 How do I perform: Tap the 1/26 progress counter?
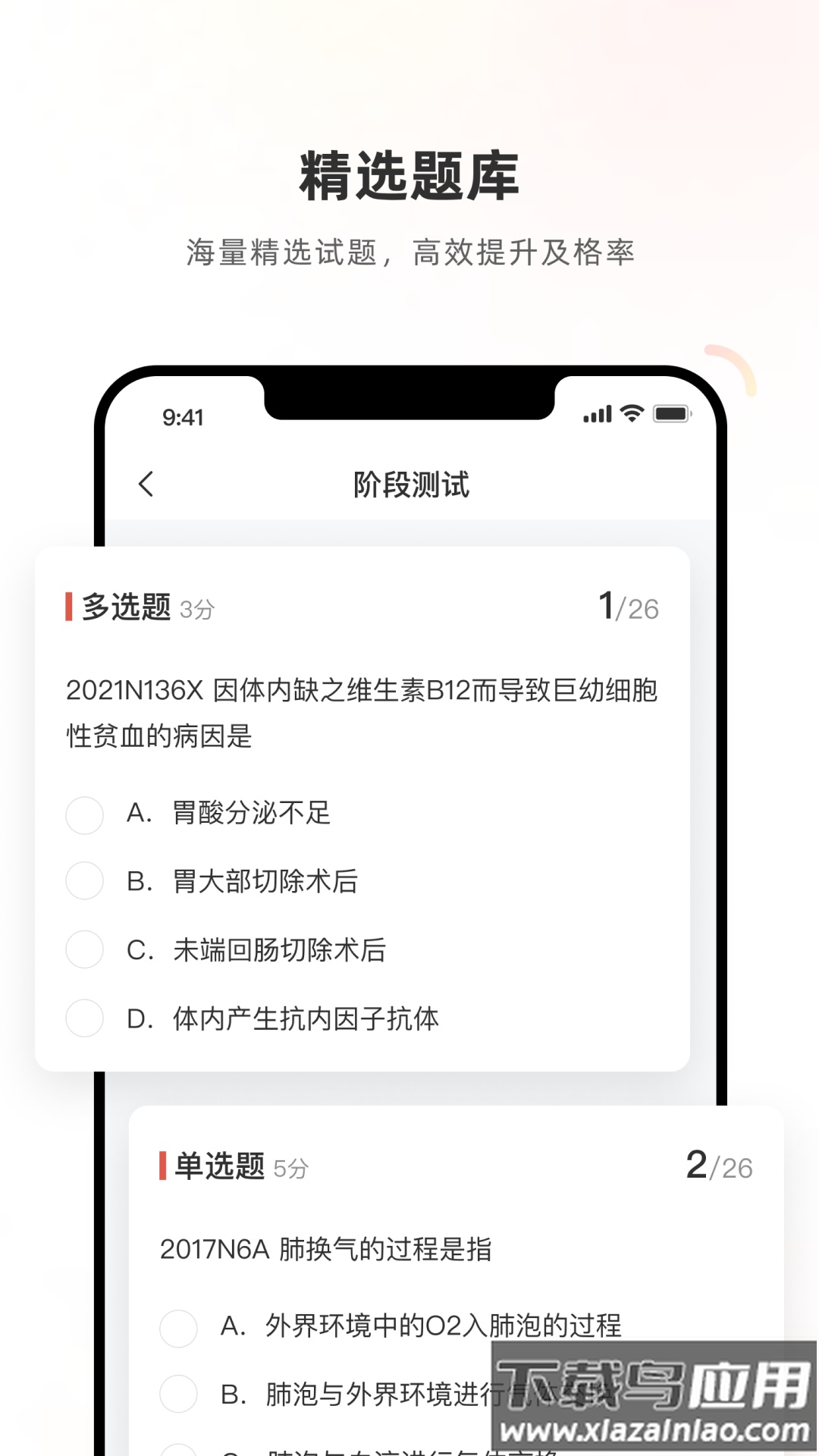(628, 607)
